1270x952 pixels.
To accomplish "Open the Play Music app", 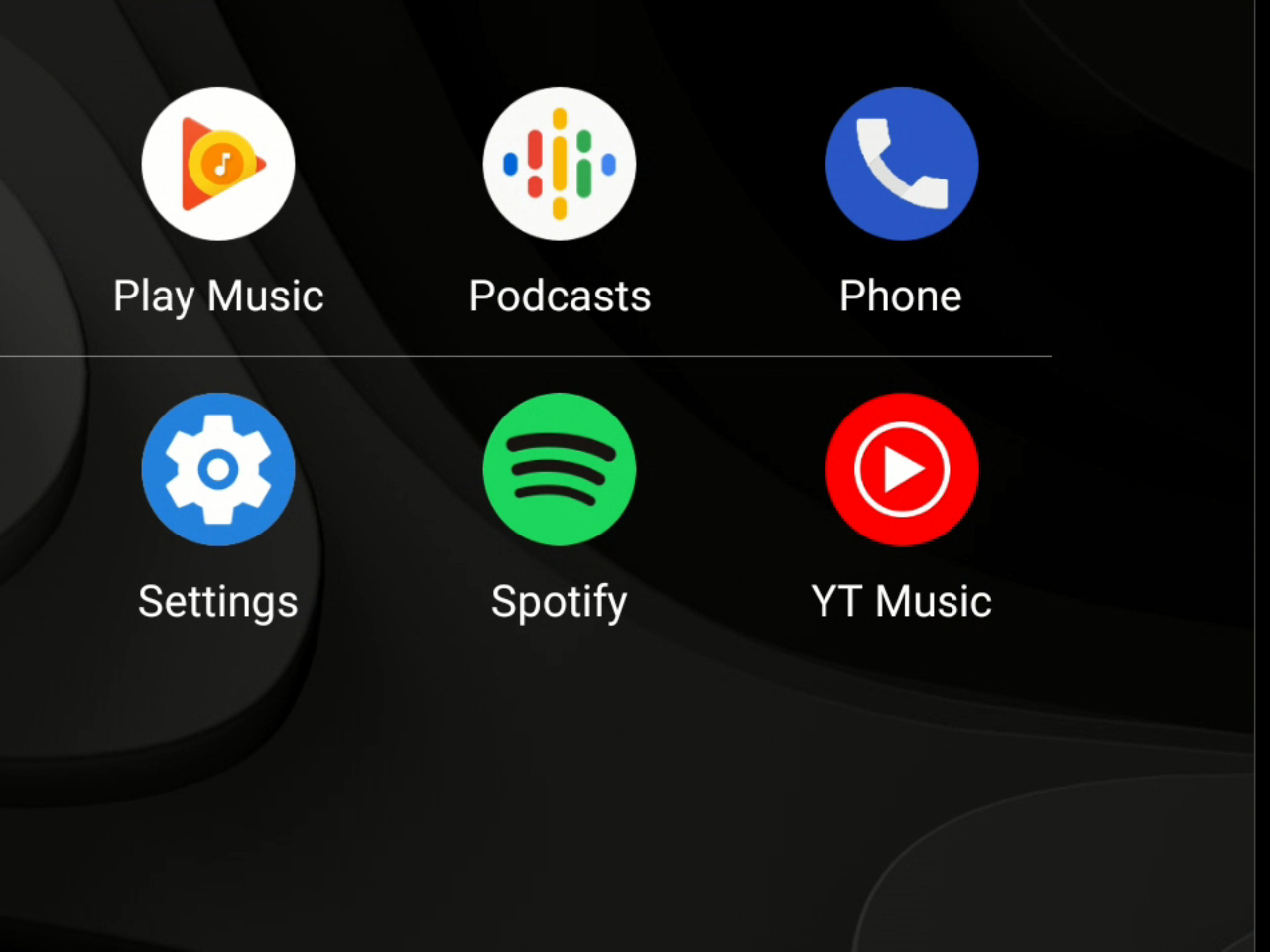I will [218, 165].
